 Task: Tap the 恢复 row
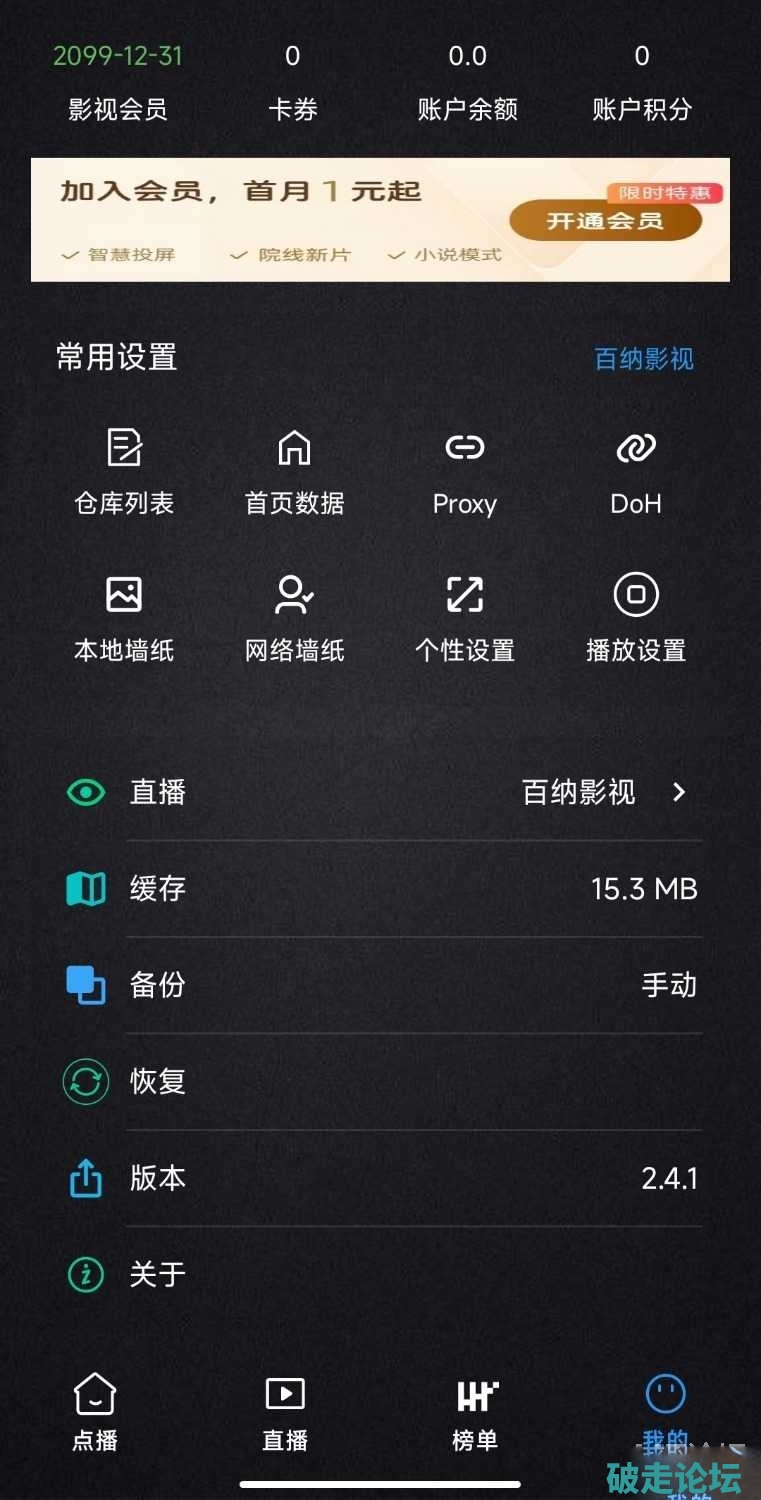tap(380, 1081)
